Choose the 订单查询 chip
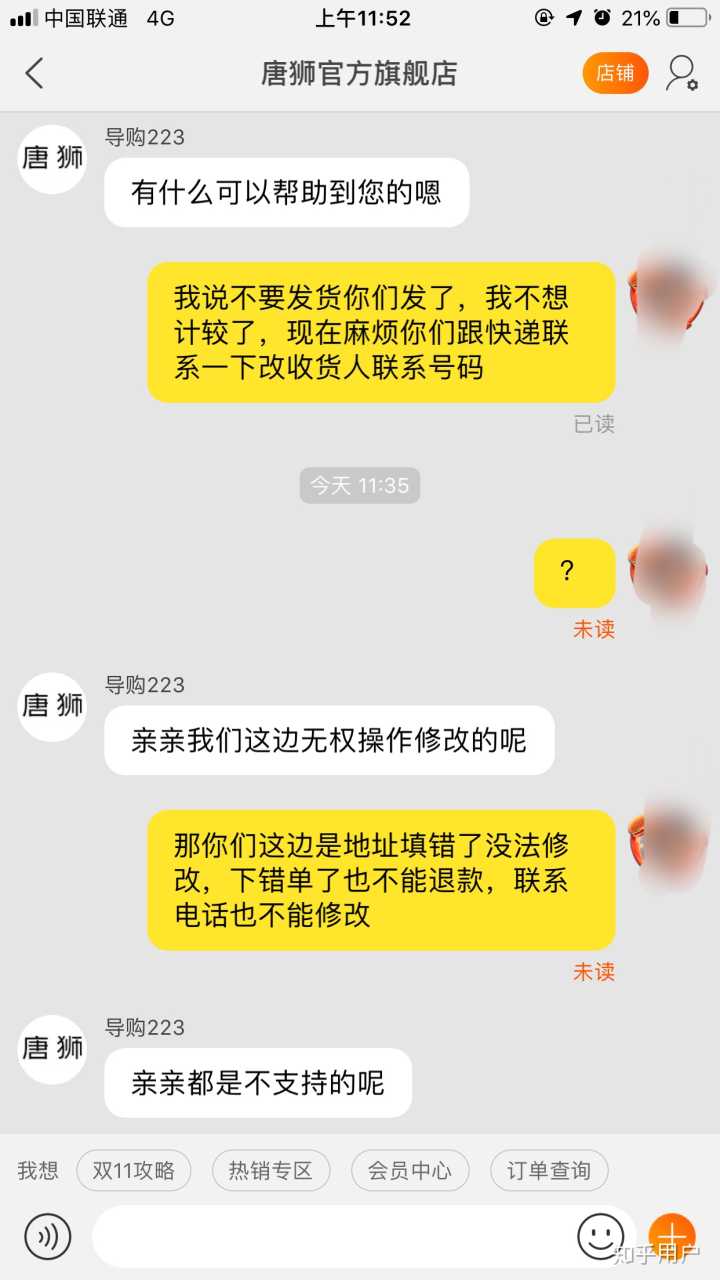Screen dimensions: 720x1280 point(548,1170)
